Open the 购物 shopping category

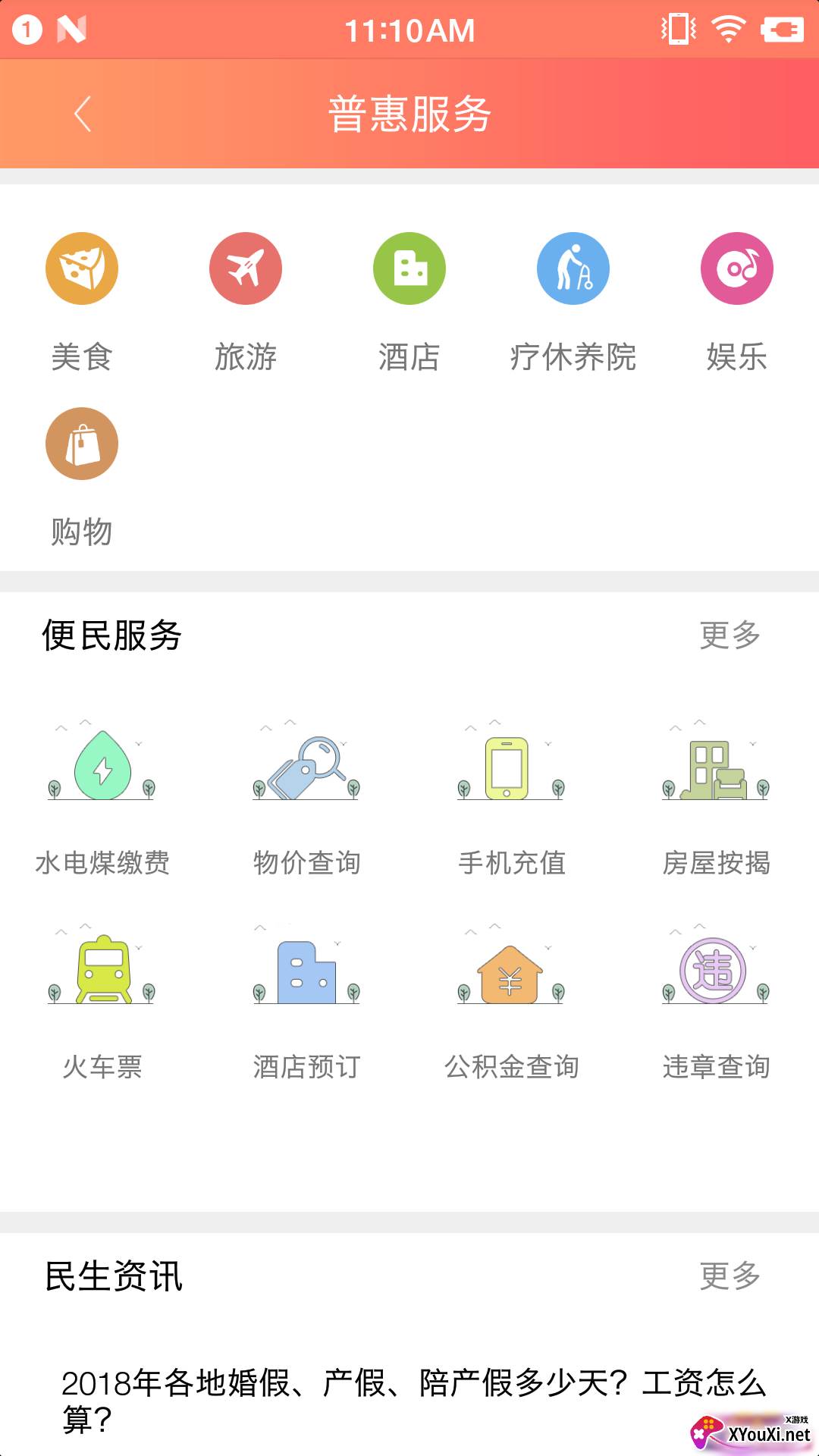pos(82,478)
